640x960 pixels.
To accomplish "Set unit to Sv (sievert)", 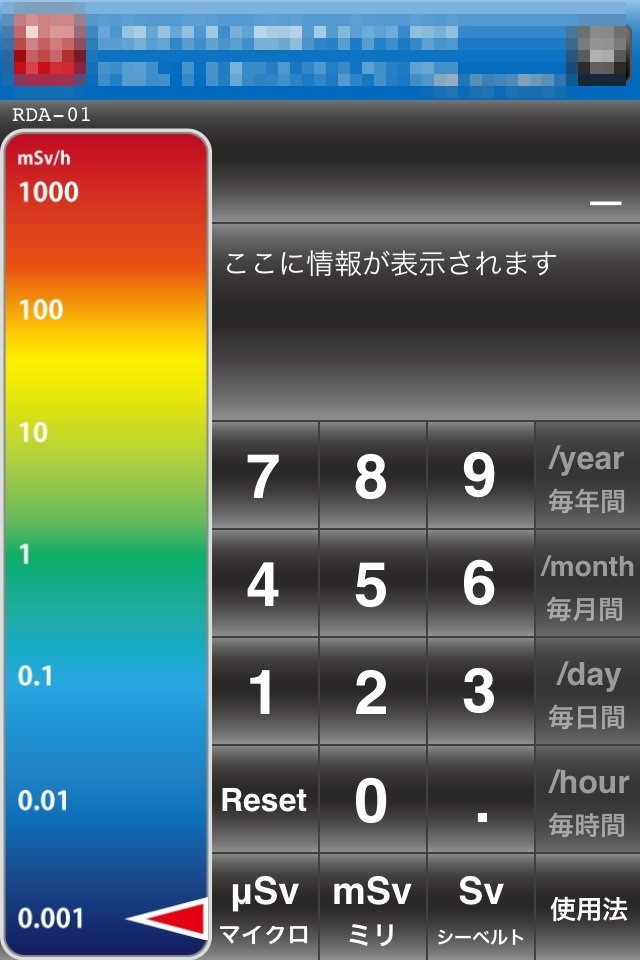I will point(481,907).
